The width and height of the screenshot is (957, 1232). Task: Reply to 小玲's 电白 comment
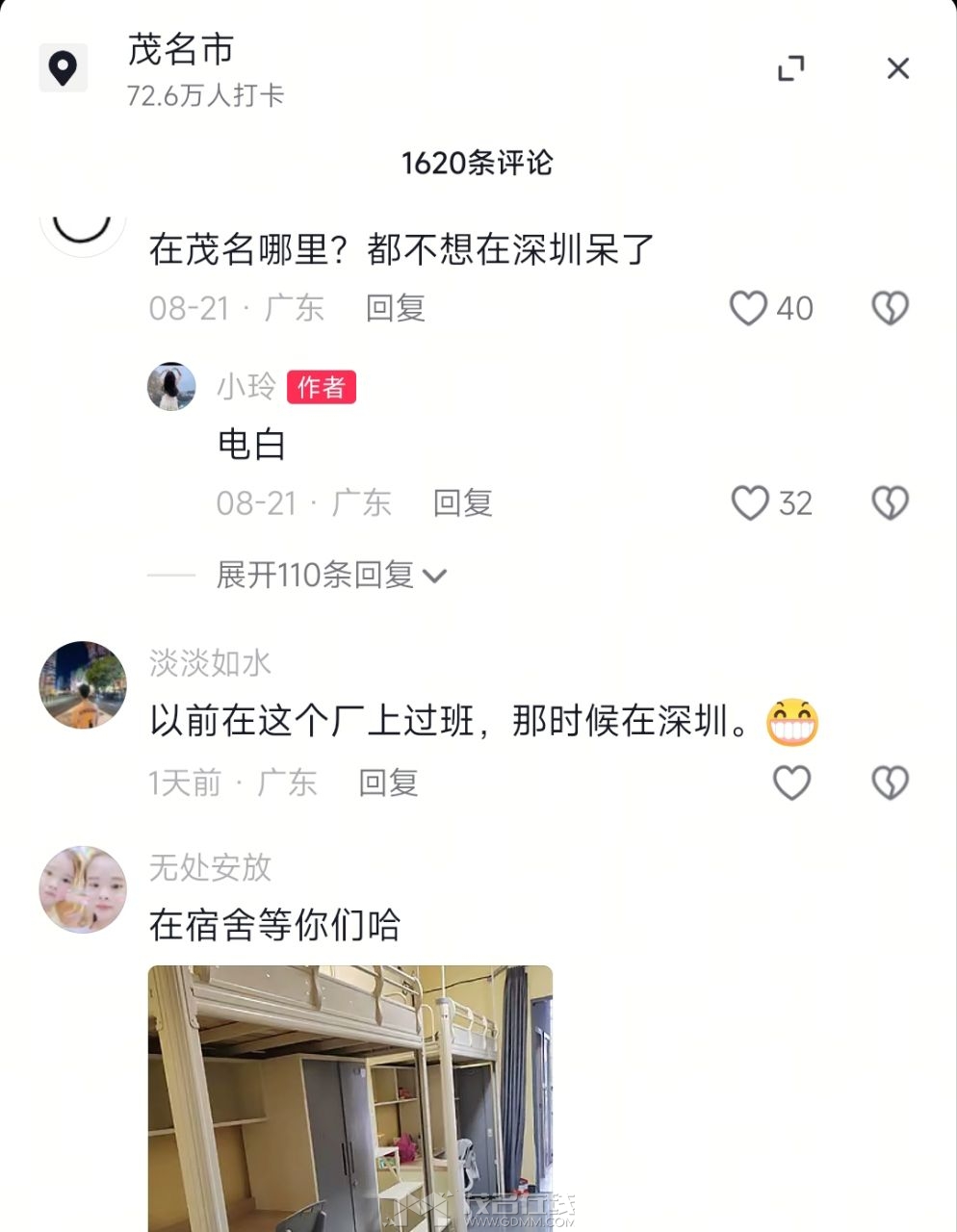pos(462,502)
